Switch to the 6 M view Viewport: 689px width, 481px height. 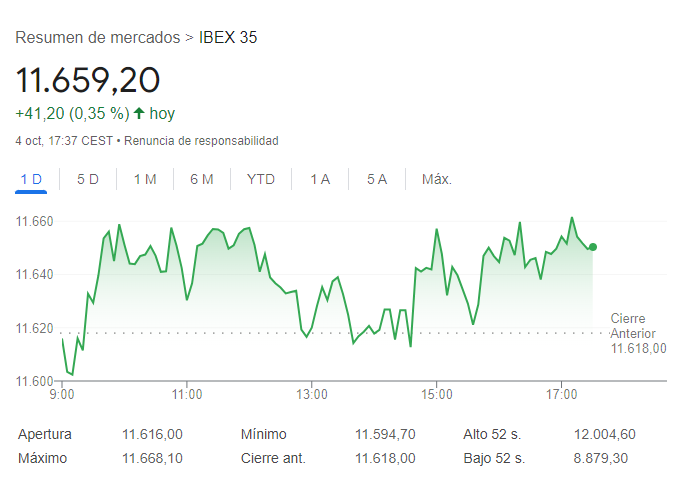pyautogui.click(x=202, y=179)
